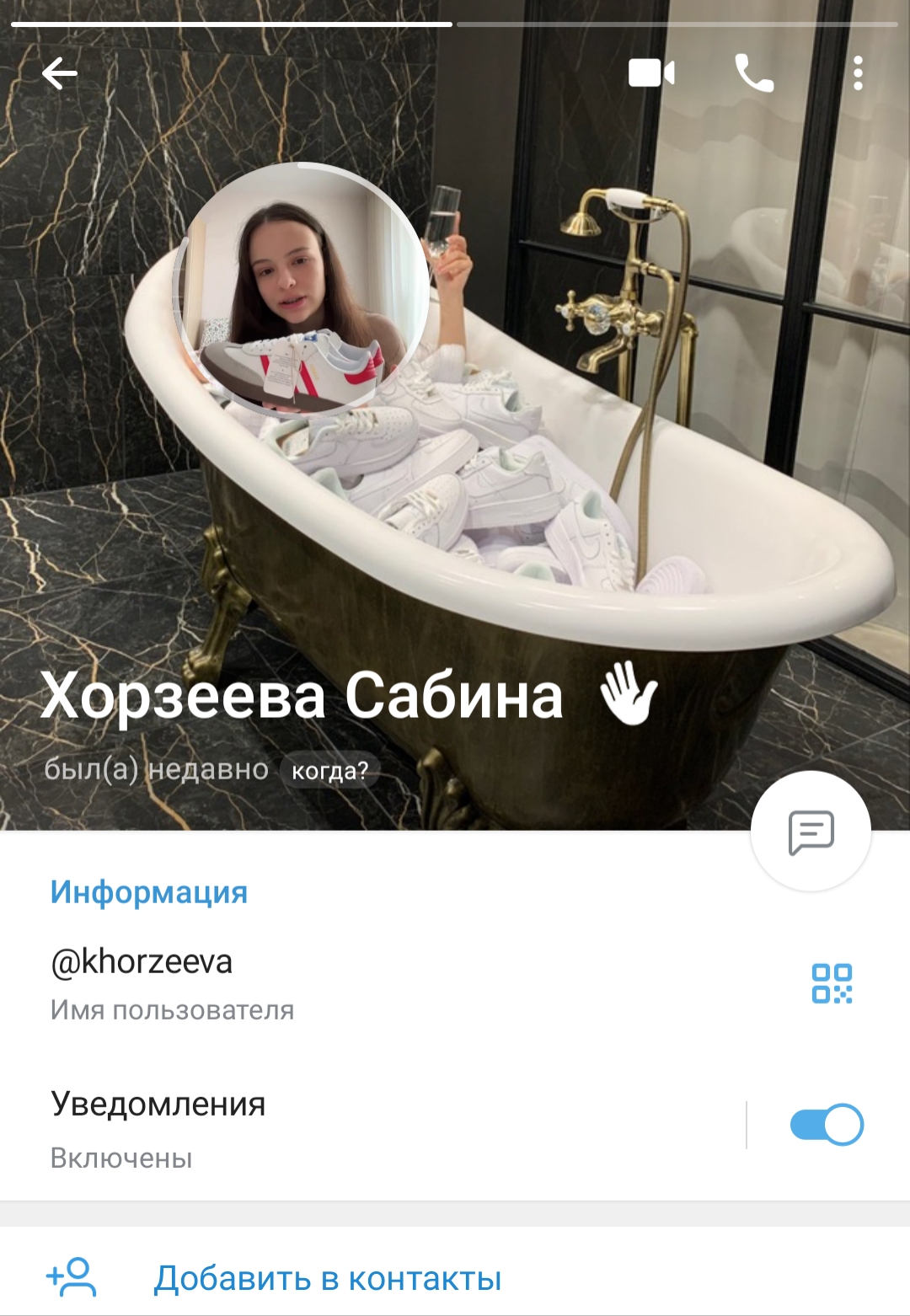Open the round video avatar

[x=301, y=288]
